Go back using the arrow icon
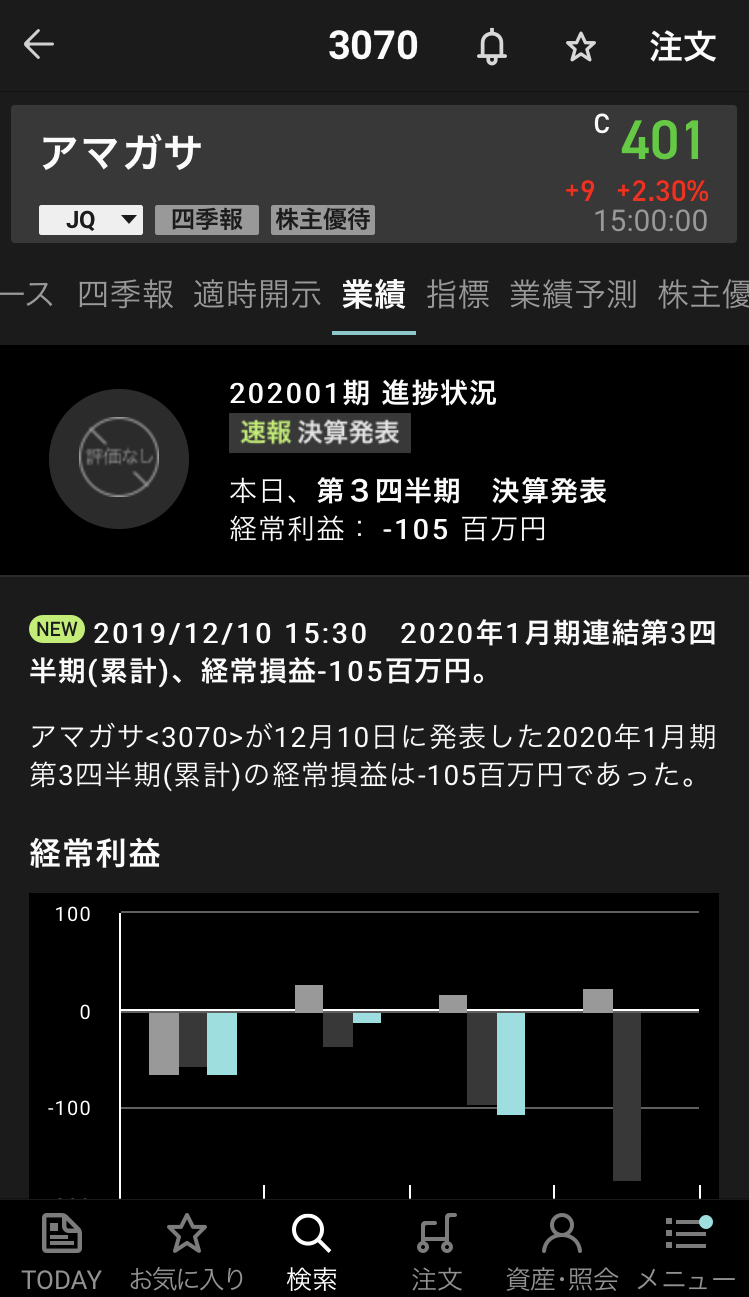This screenshot has width=749, height=1297. (x=39, y=45)
